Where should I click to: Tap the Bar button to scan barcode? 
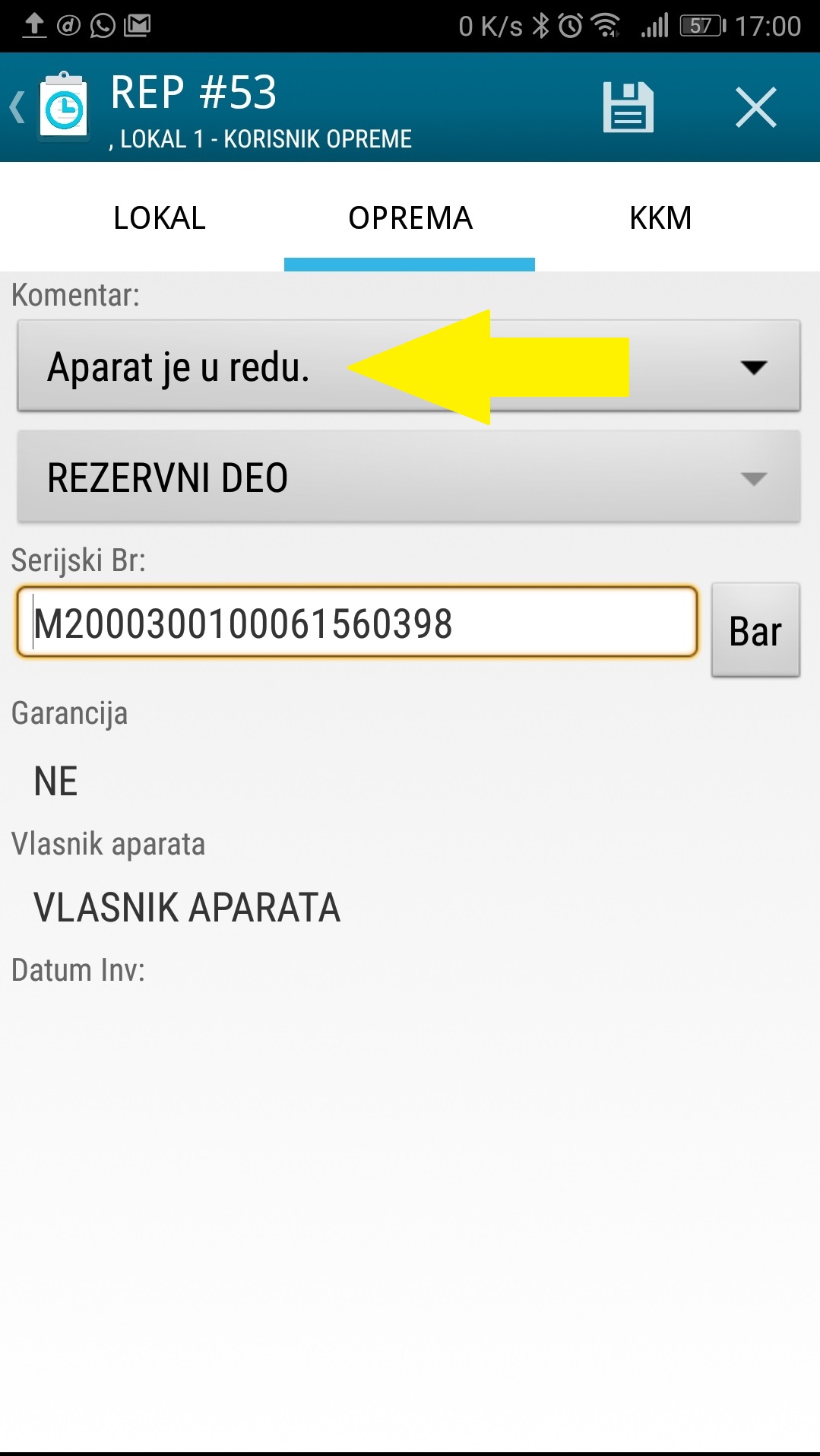click(x=755, y=630)
